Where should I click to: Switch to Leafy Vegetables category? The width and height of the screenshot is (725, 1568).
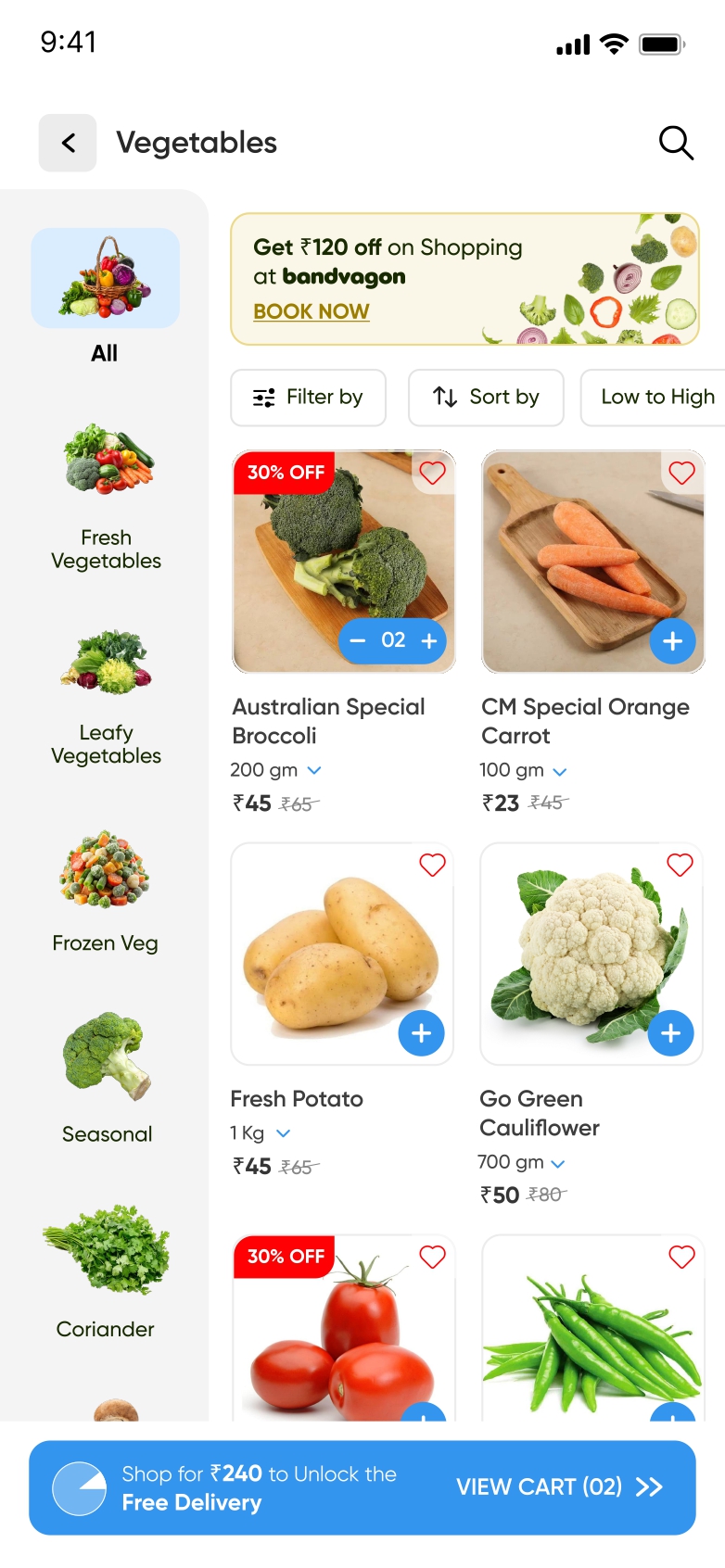click(x=106, y=695)
